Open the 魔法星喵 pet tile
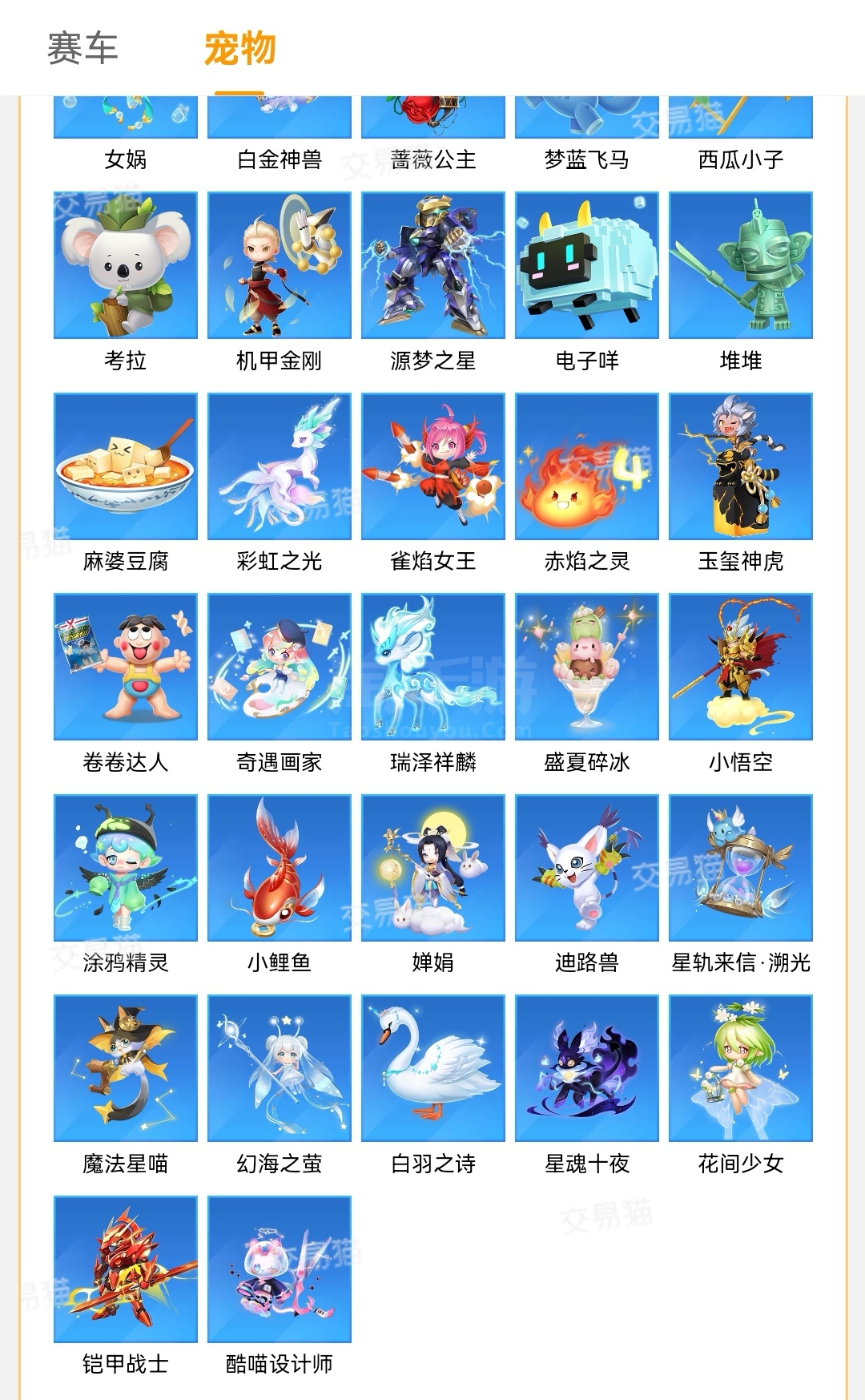This screenshot has height=1400, width=865. click(x=126, y=1068)
